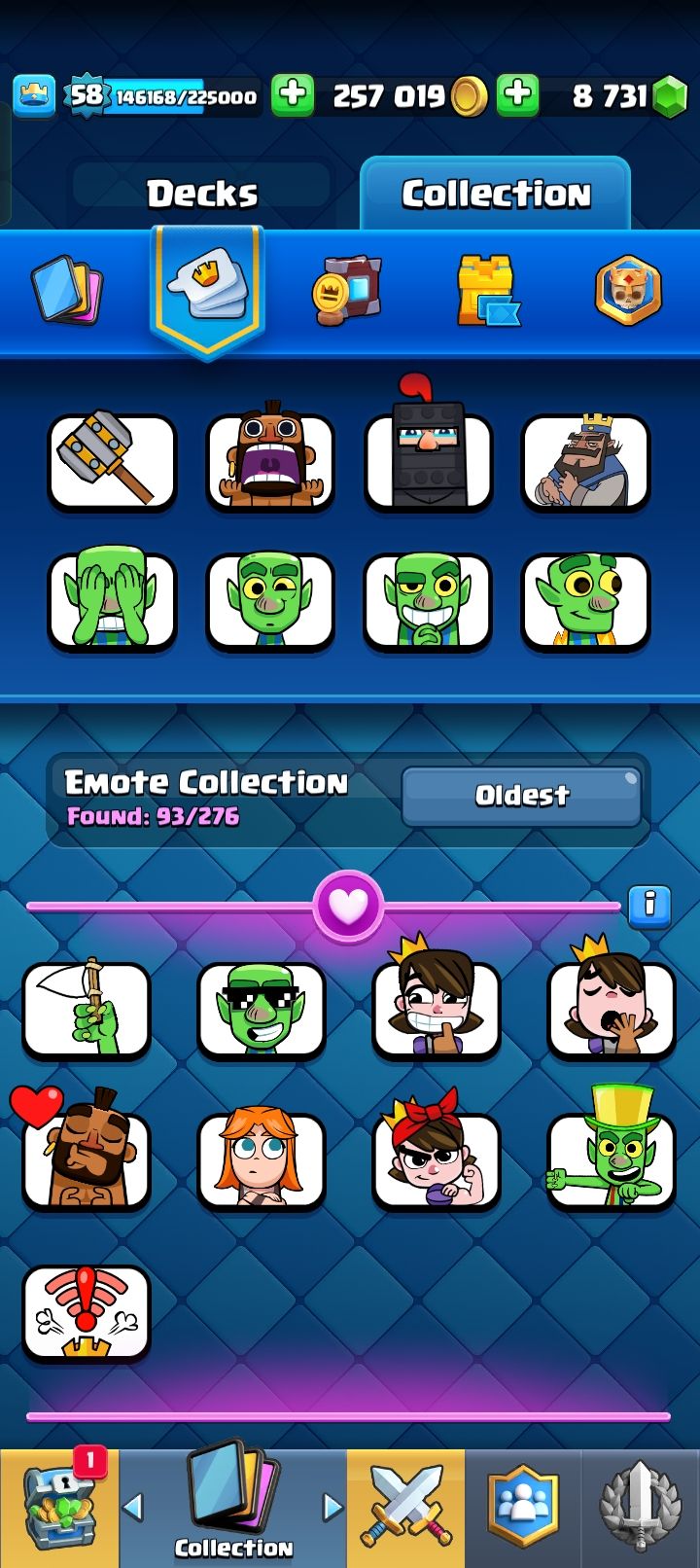
Task: Buy gems with the green plus
Action: pos(517,95)
